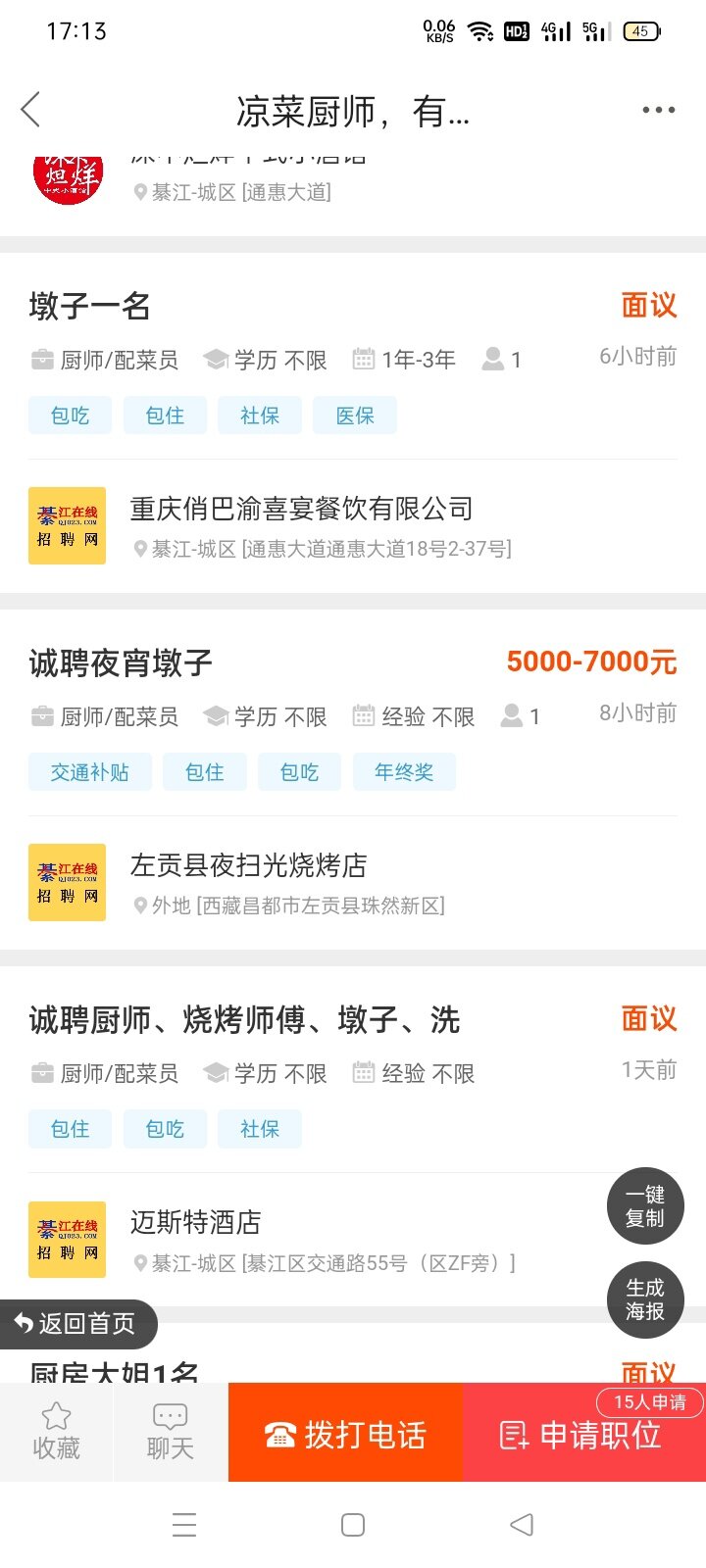
Task: Apply with the 申请职位 button
Action: click(584, 1433)
